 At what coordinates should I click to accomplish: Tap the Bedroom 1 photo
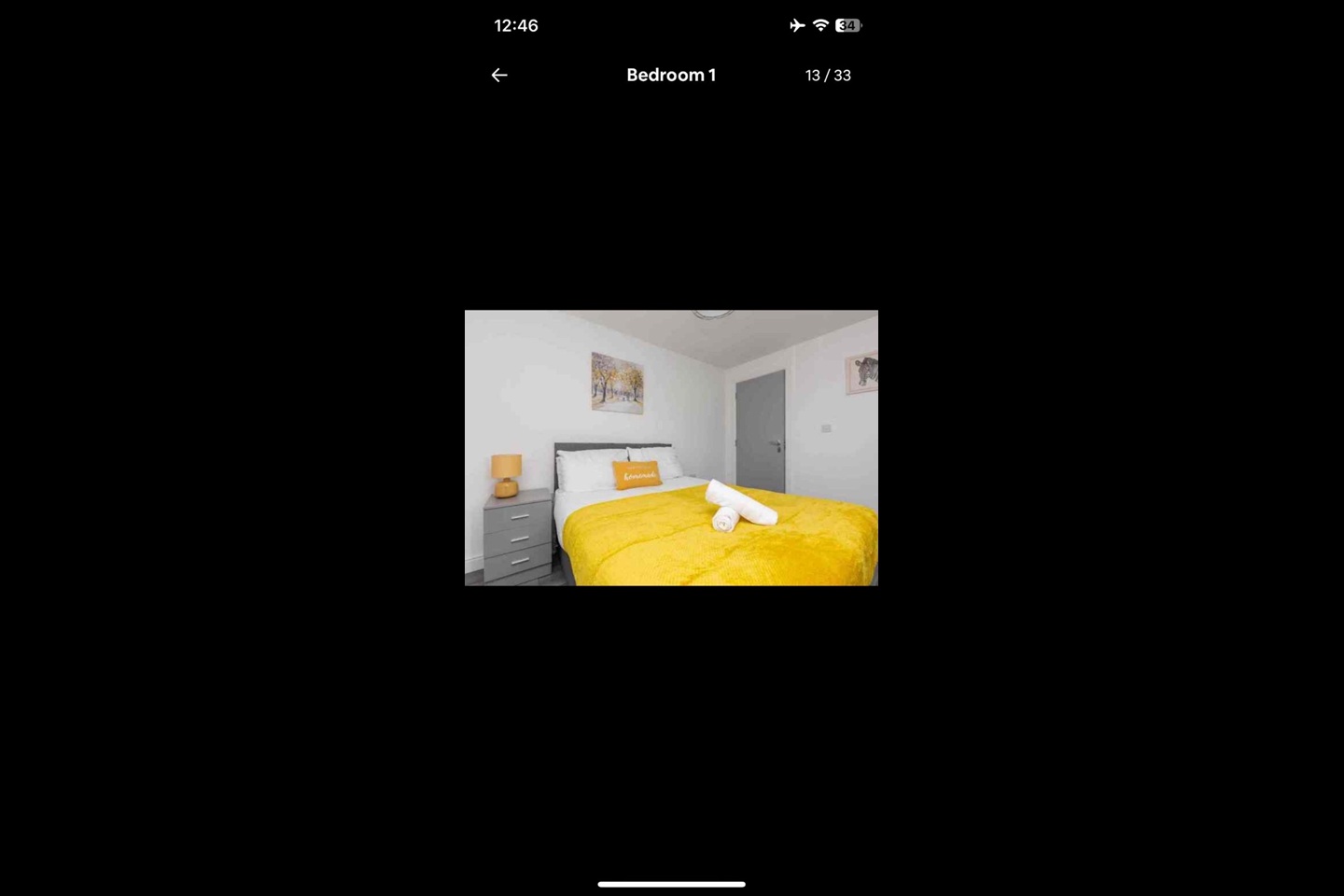[671, 448]
